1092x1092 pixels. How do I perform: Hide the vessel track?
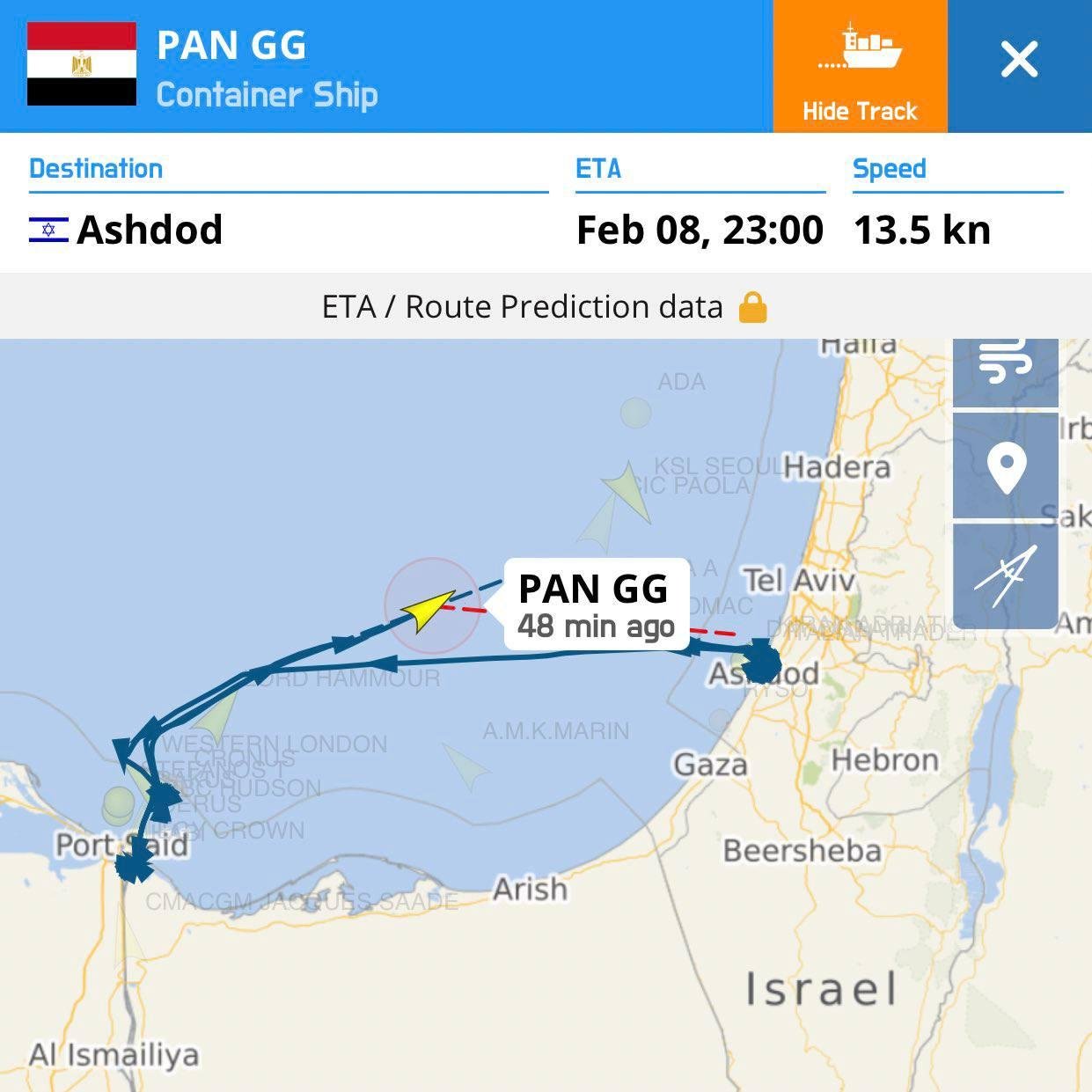[859, 67]
